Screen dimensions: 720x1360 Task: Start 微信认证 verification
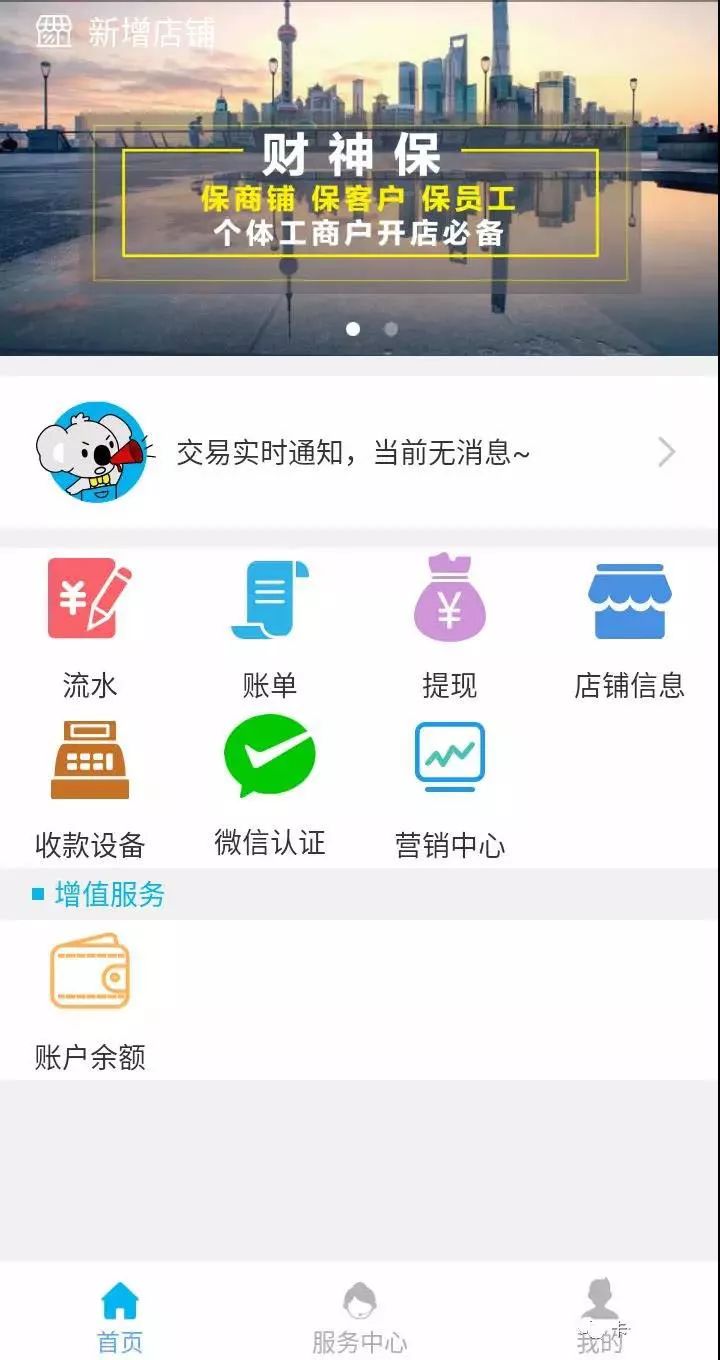tap(270, 785)
